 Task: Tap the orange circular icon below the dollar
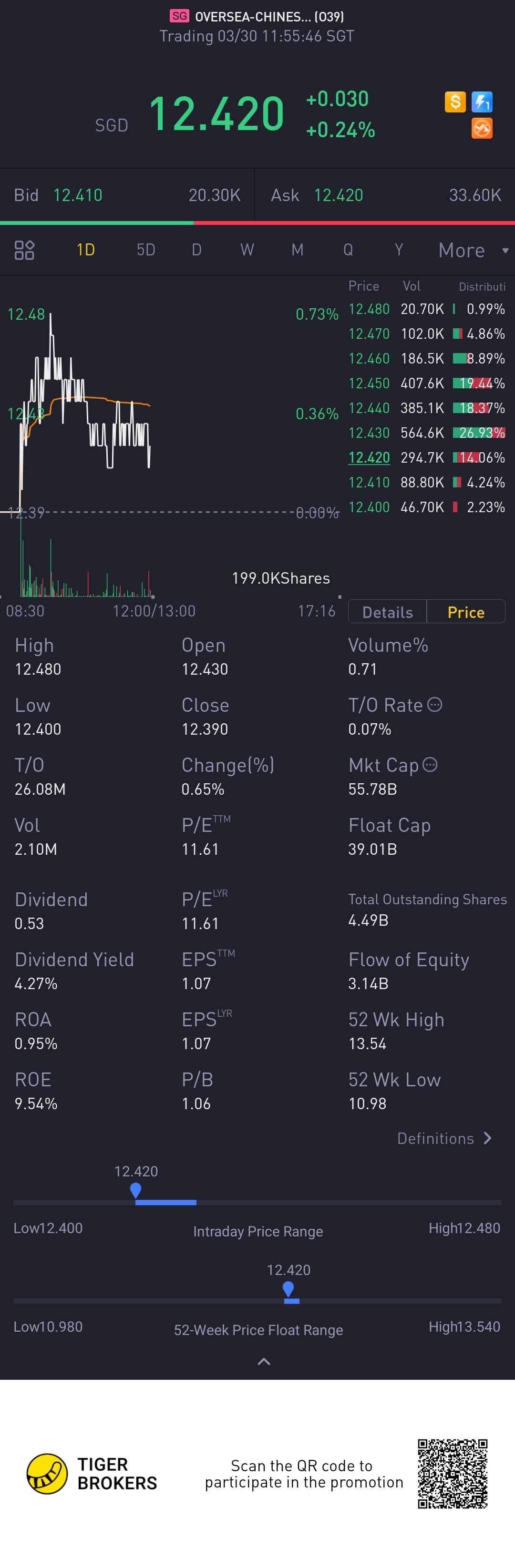pos(482,129)
